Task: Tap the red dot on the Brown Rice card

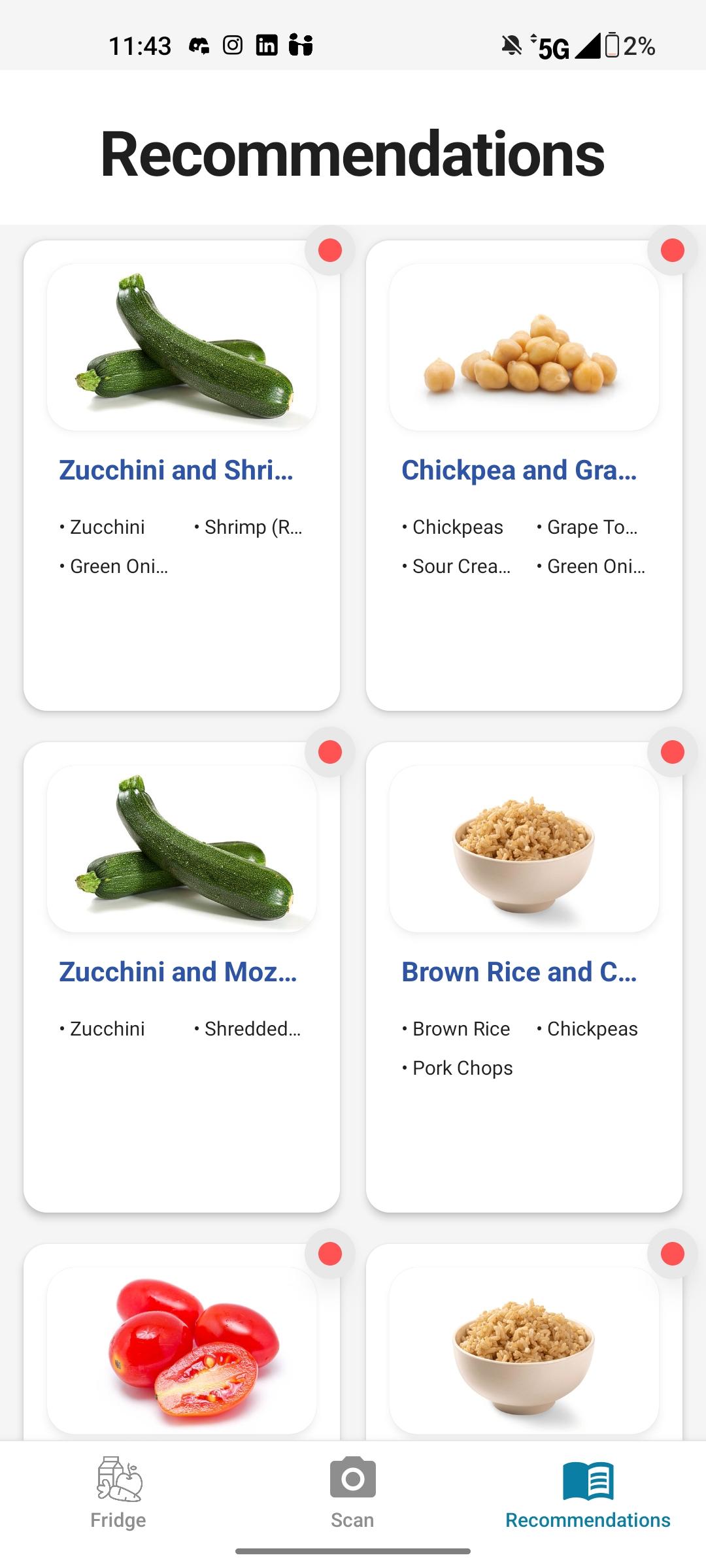Action: coord(672,752)
